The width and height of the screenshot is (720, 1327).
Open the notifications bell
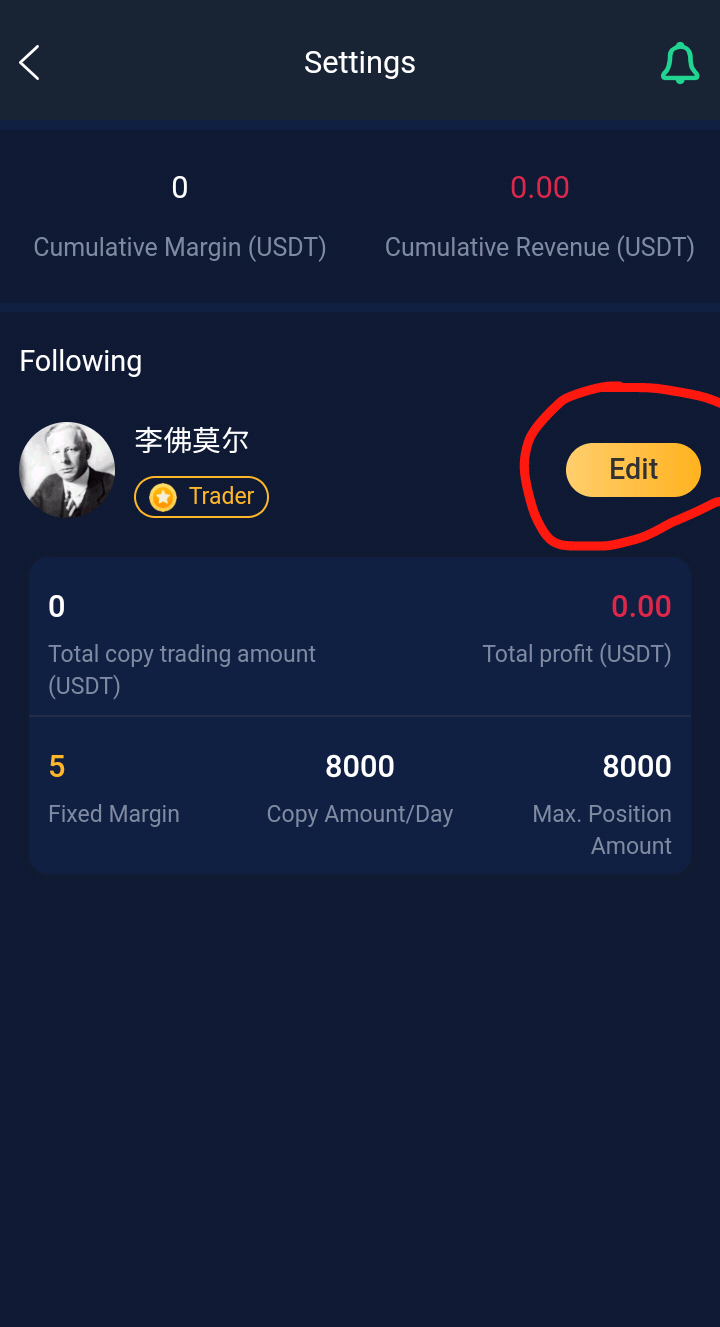(x=680, y=63)
